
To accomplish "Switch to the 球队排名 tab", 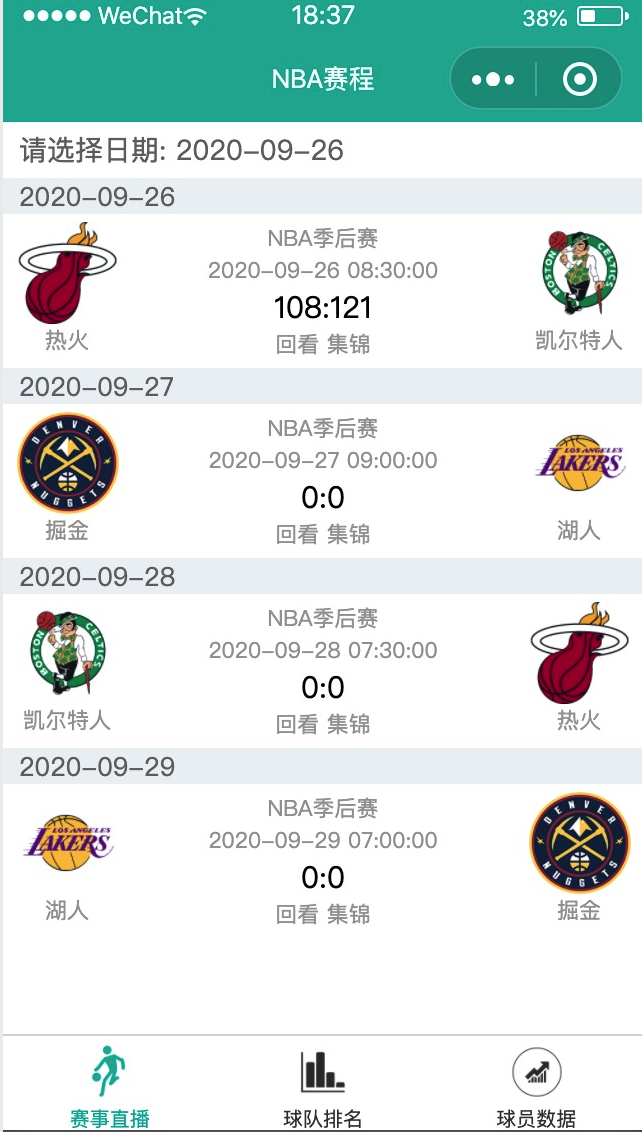I will pos(322,1087).
